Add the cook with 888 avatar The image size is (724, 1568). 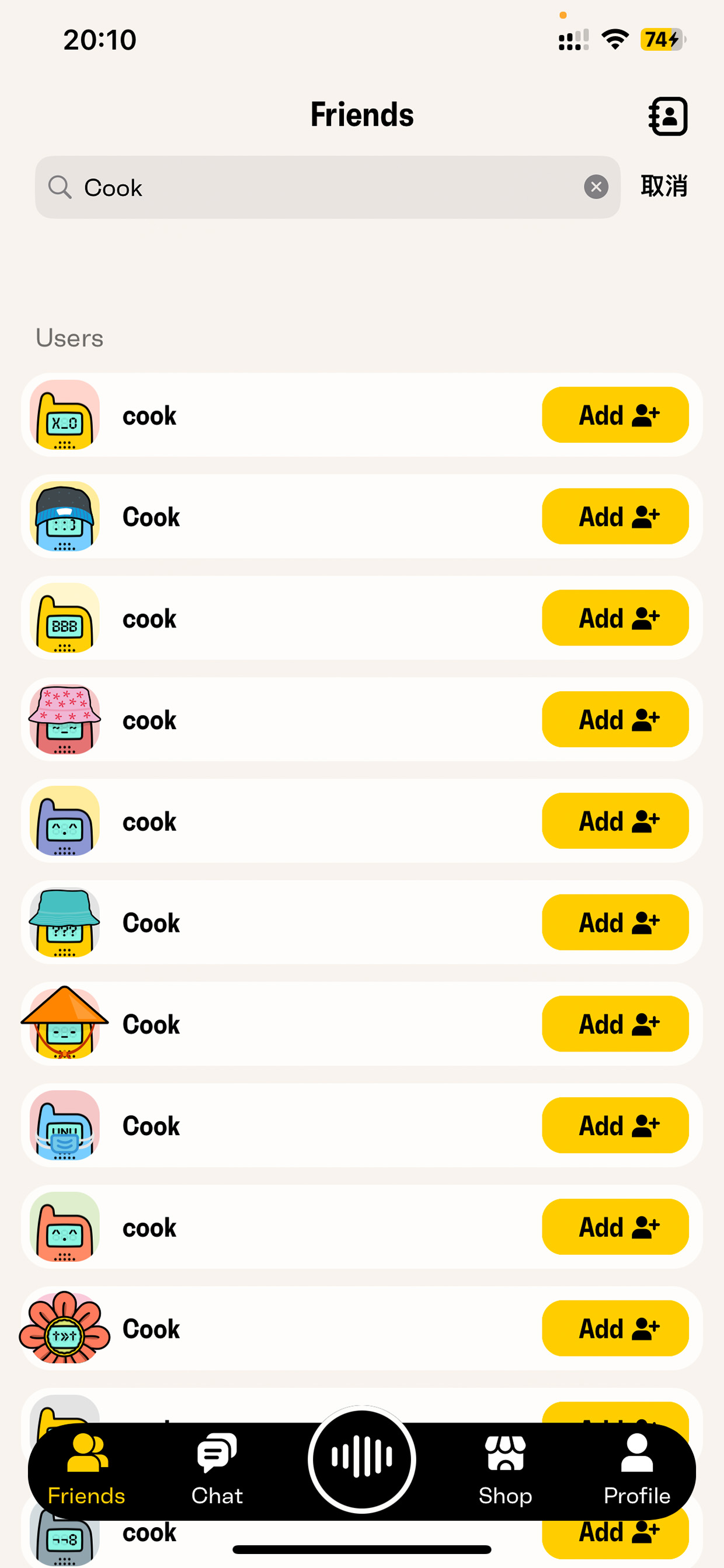pyautogui.click(x=615, y=618)
